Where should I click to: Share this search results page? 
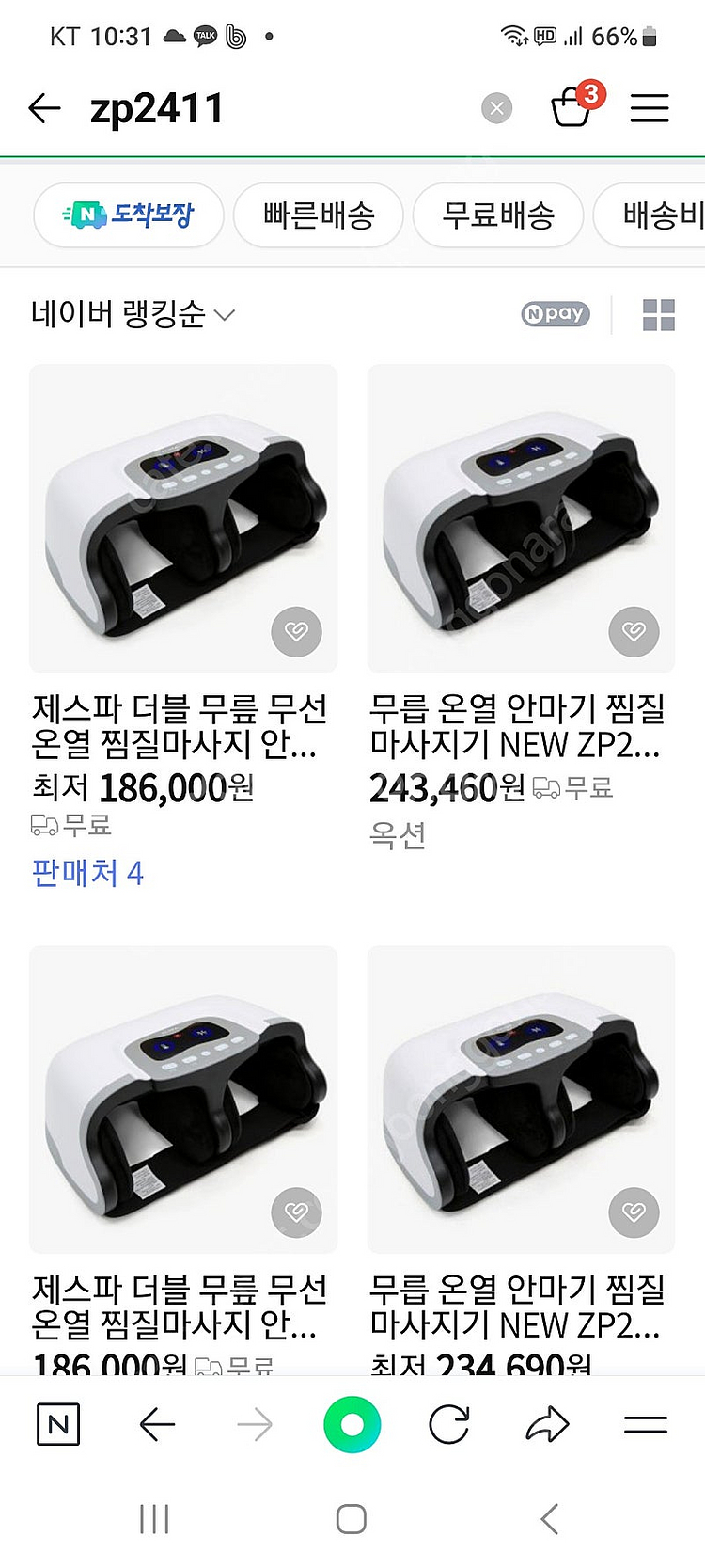tap(547, 1425)
